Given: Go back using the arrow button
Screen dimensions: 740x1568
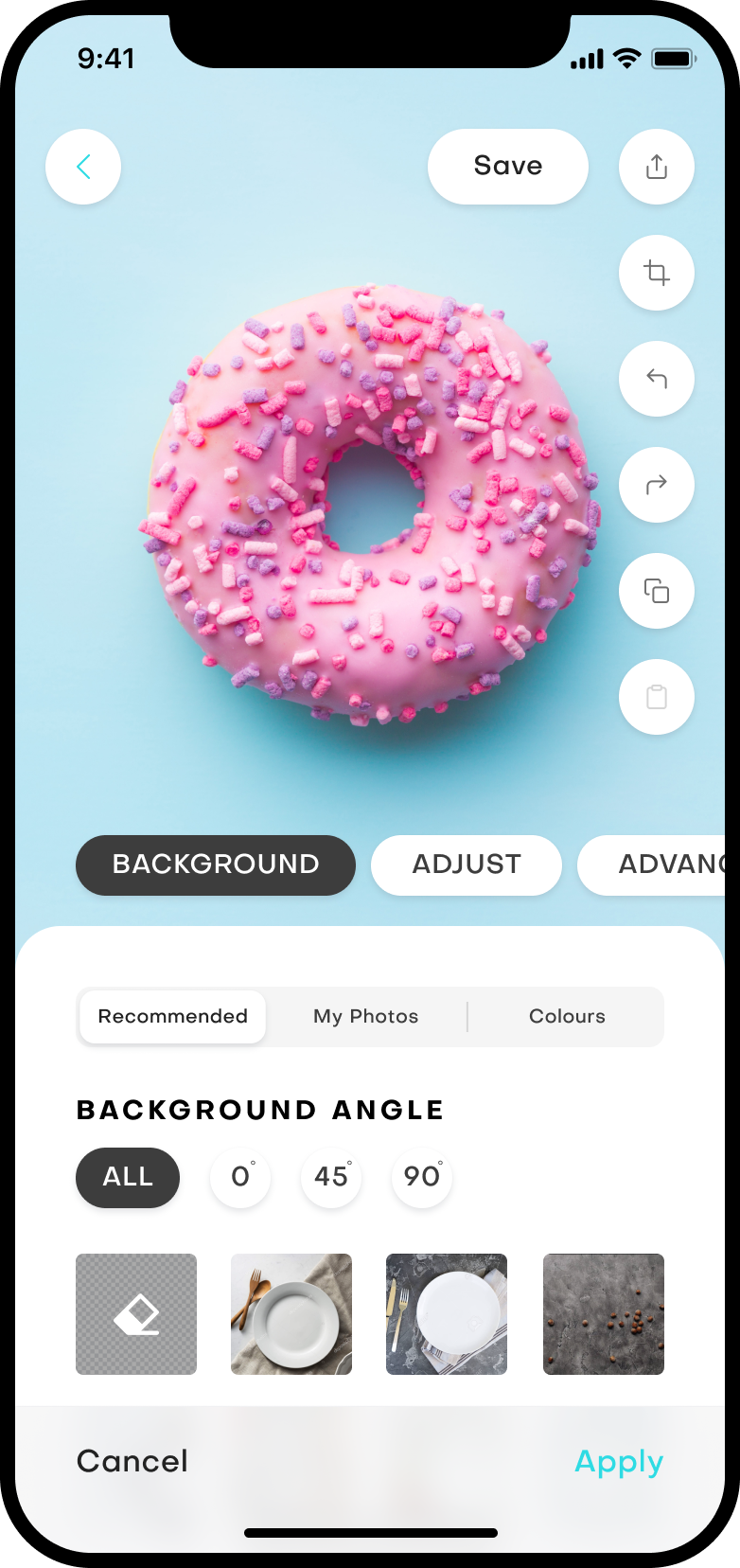Looking at the screenshot, I should 83,167.
